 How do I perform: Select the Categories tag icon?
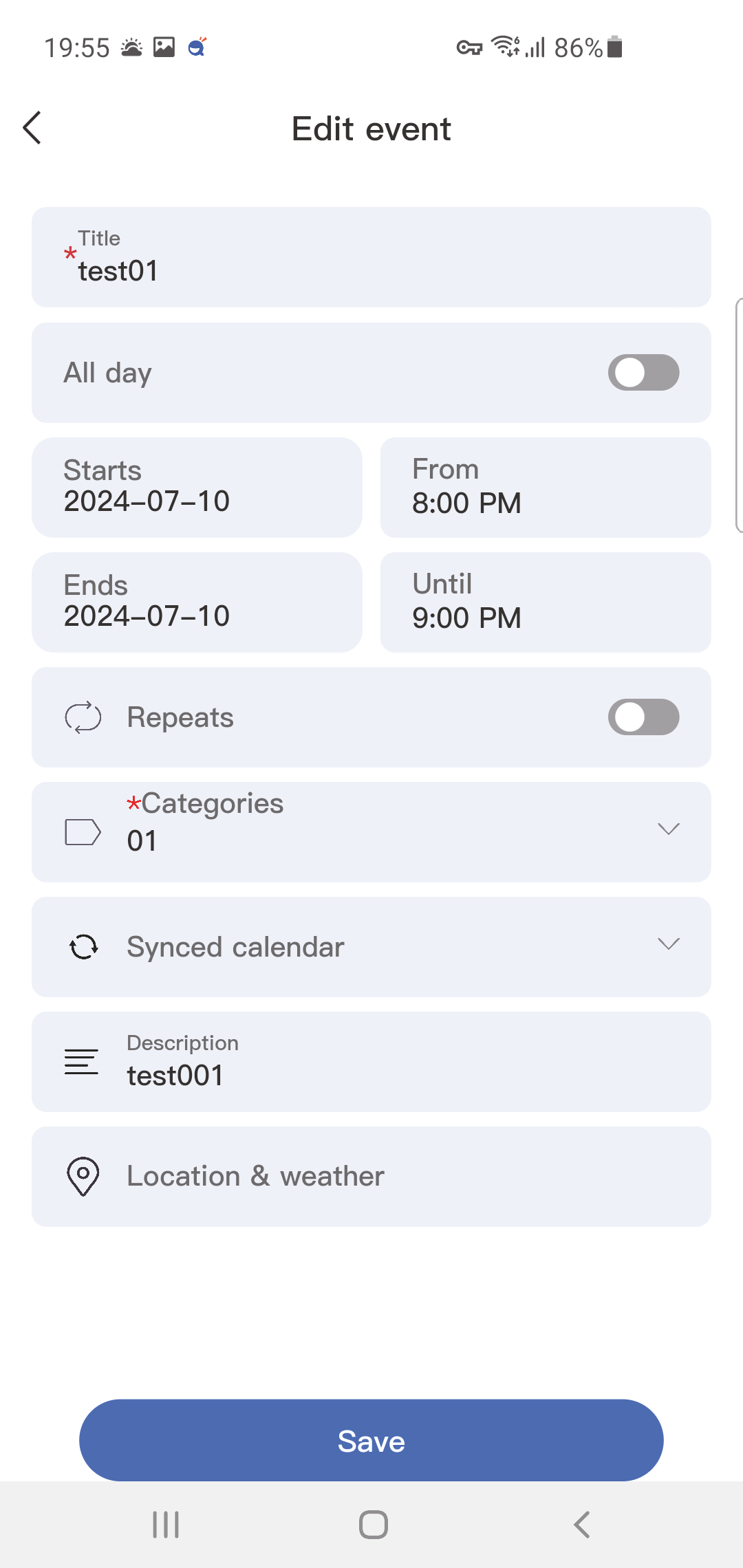pos(81,830)
